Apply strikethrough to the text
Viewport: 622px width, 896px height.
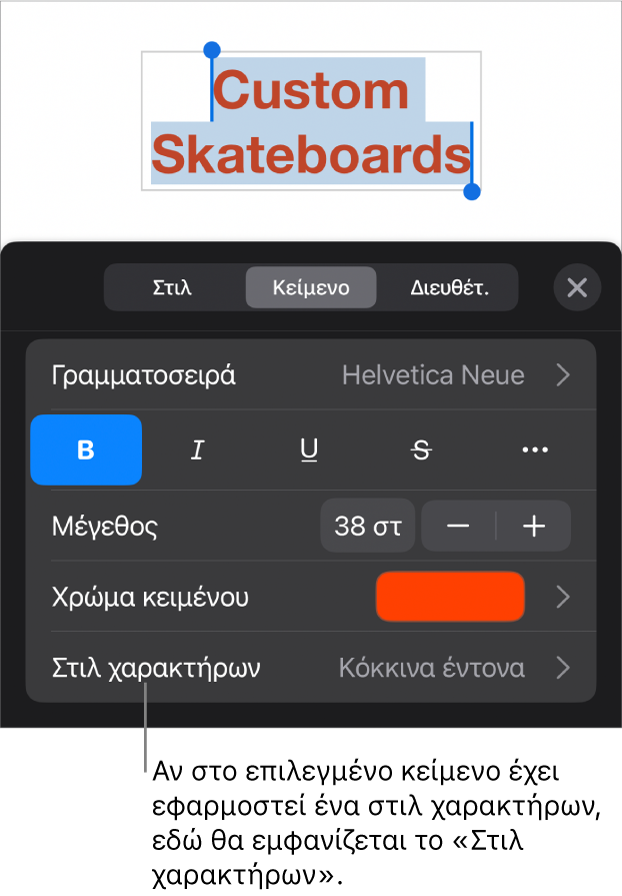coord(422,450)
